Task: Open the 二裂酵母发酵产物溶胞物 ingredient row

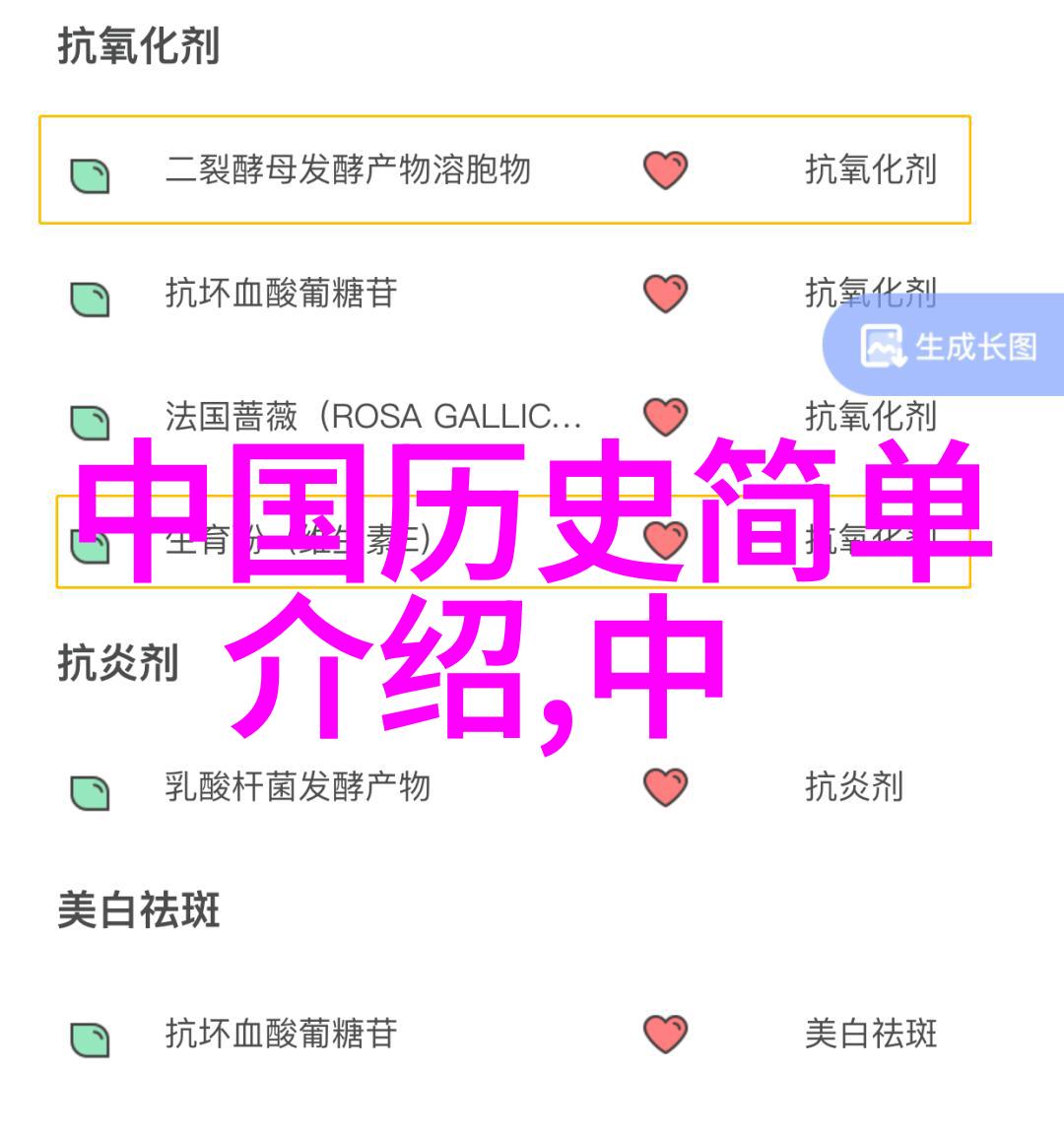Action: (347, 170)
